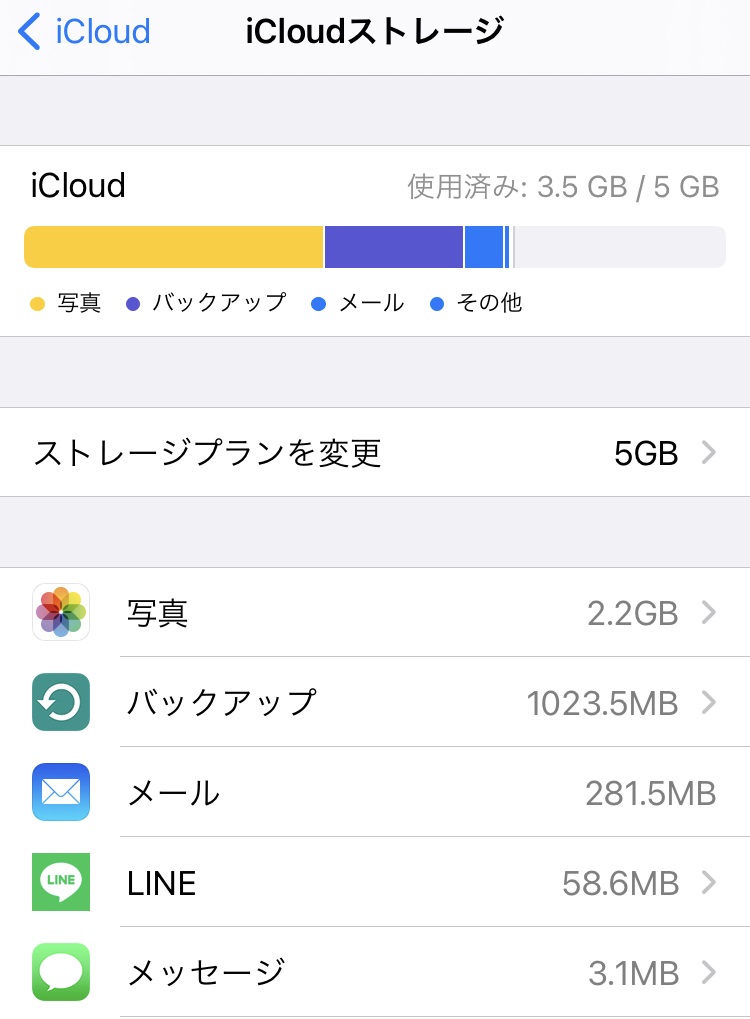This screenshot has height=1019, width=750.
Task: Select the blue メール legend dot
Action: pos(317,303)
